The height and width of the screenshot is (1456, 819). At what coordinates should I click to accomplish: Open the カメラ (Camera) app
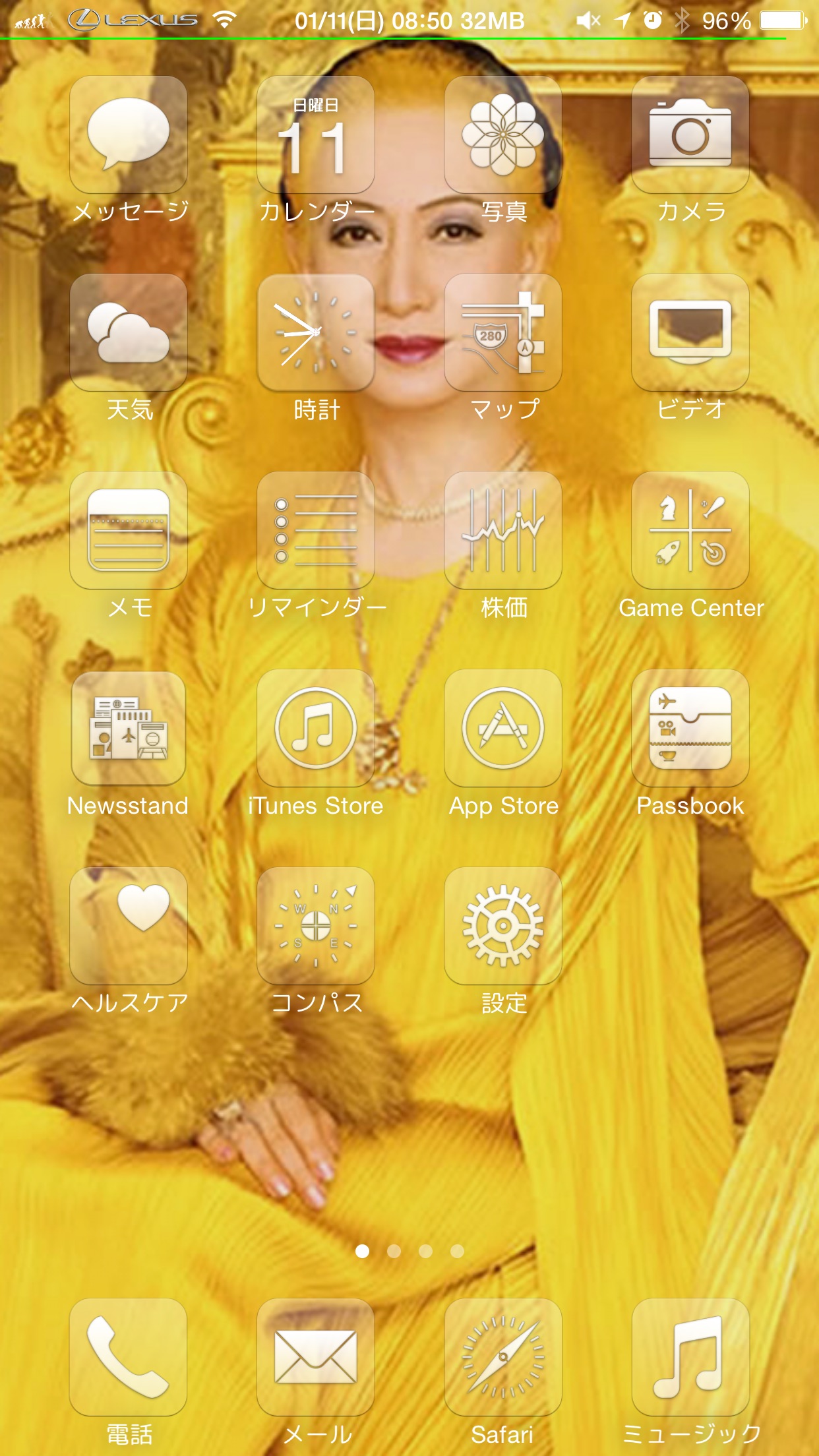690,135
